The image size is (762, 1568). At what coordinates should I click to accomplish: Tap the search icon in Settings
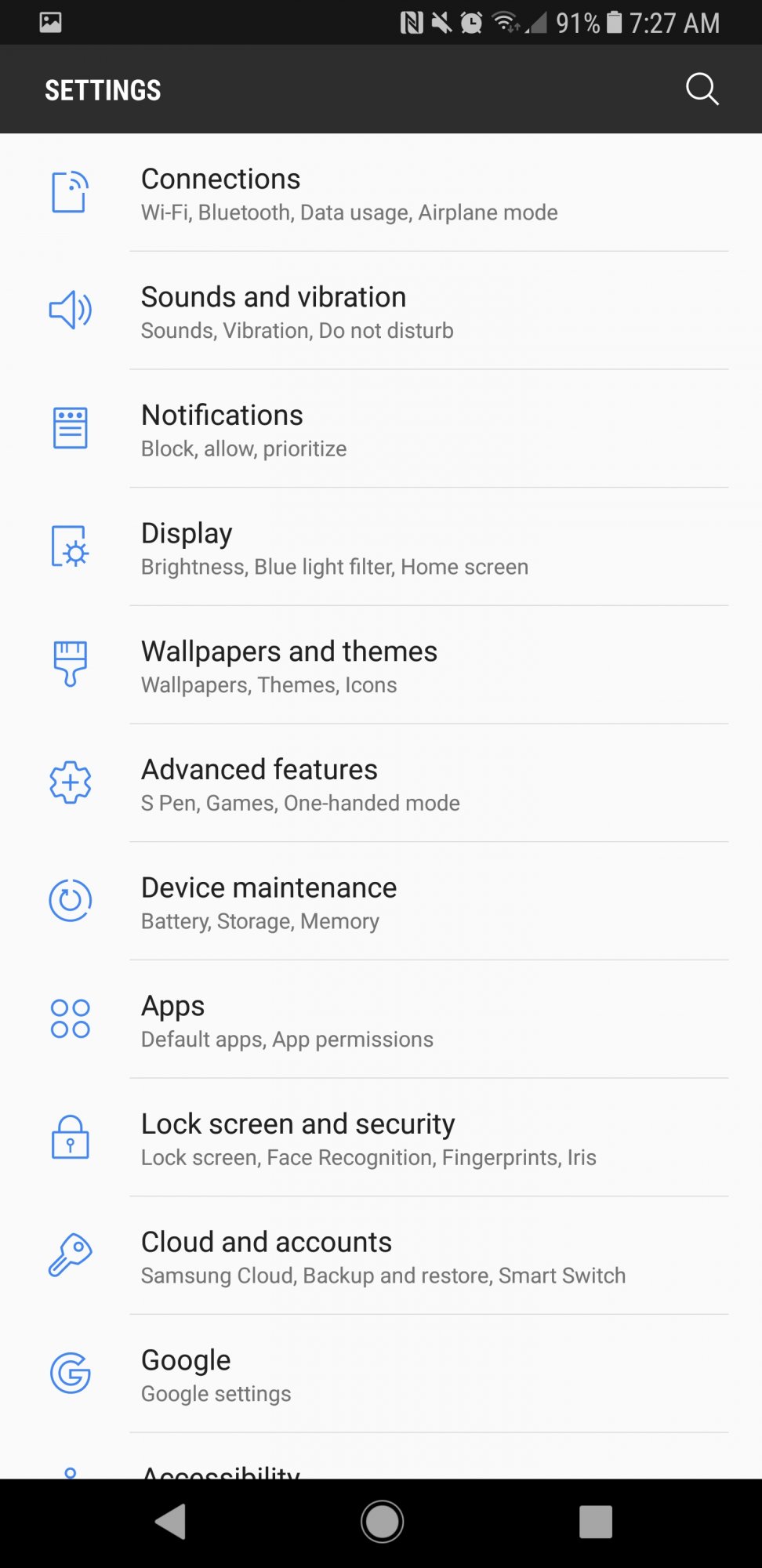coord(702,89)
